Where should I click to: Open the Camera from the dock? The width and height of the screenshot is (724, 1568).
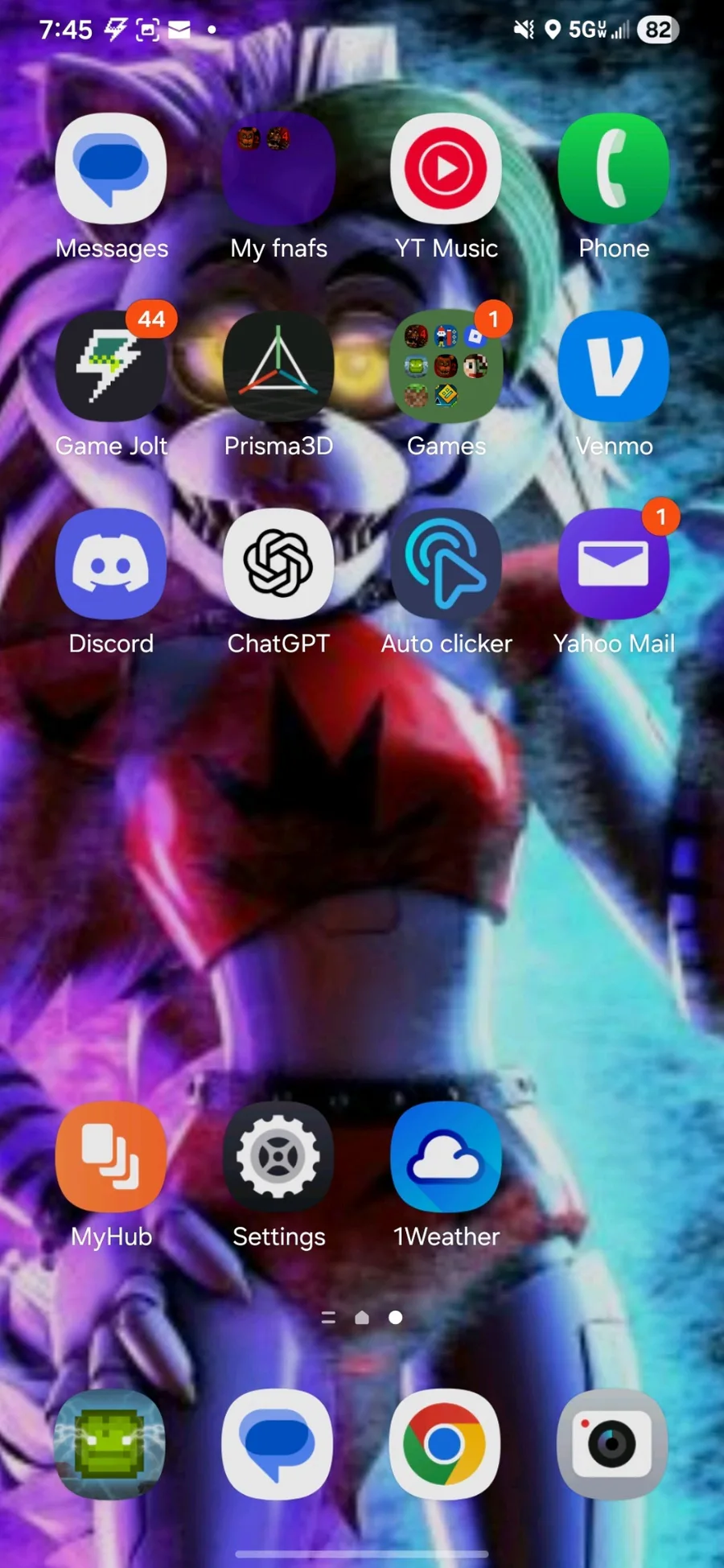[612, 1444]
